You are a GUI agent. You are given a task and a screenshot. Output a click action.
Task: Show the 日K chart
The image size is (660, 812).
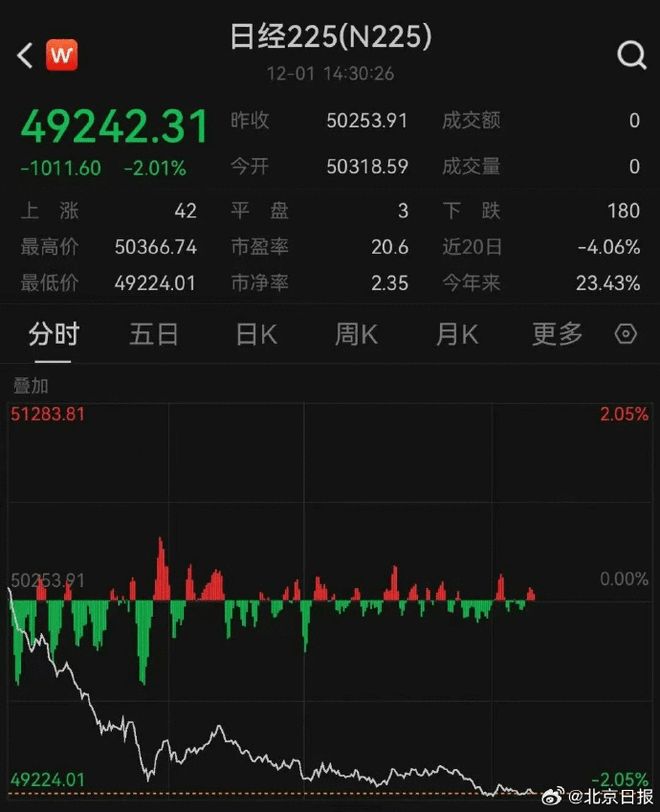click(255, 334)
